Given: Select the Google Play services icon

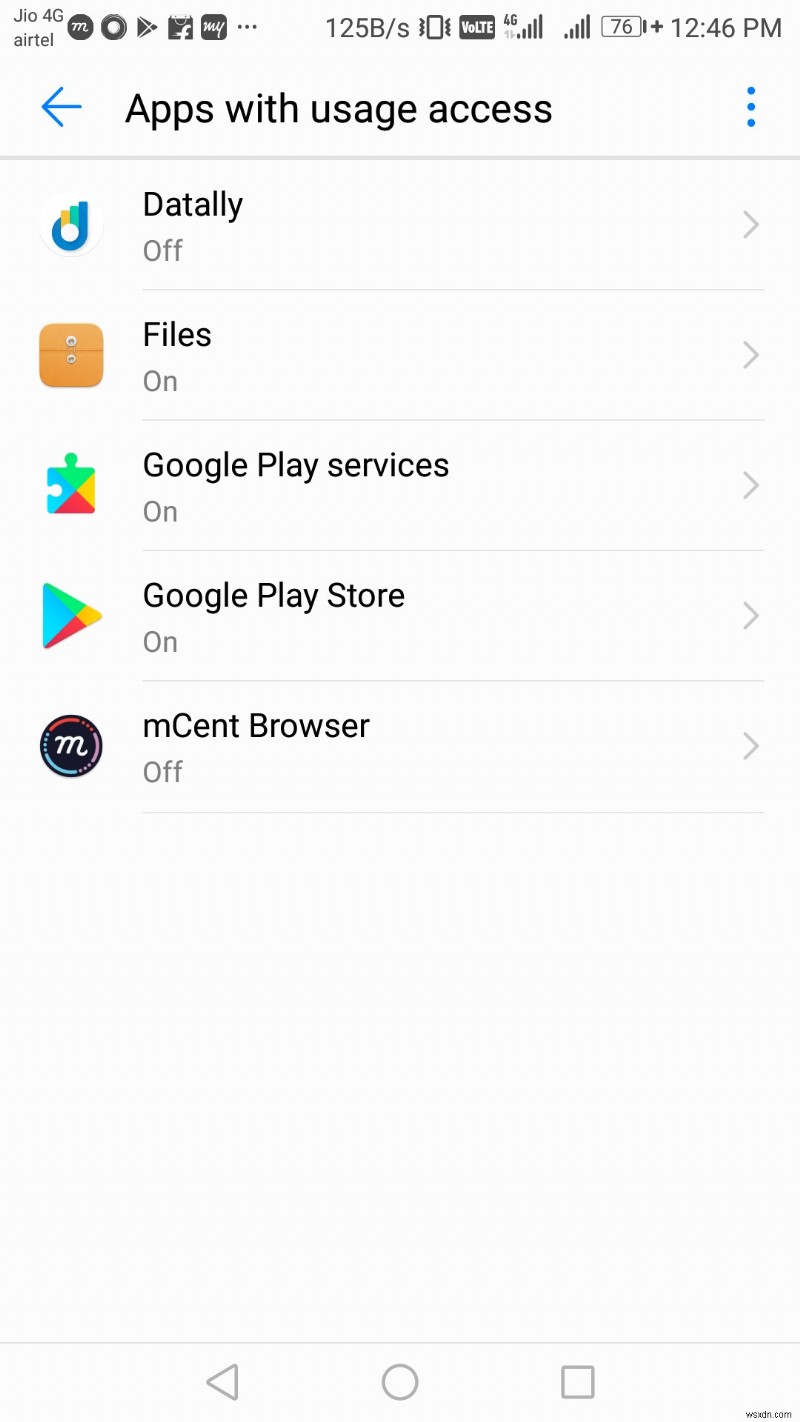Looking at the screenshot, I should click(70, 485).
